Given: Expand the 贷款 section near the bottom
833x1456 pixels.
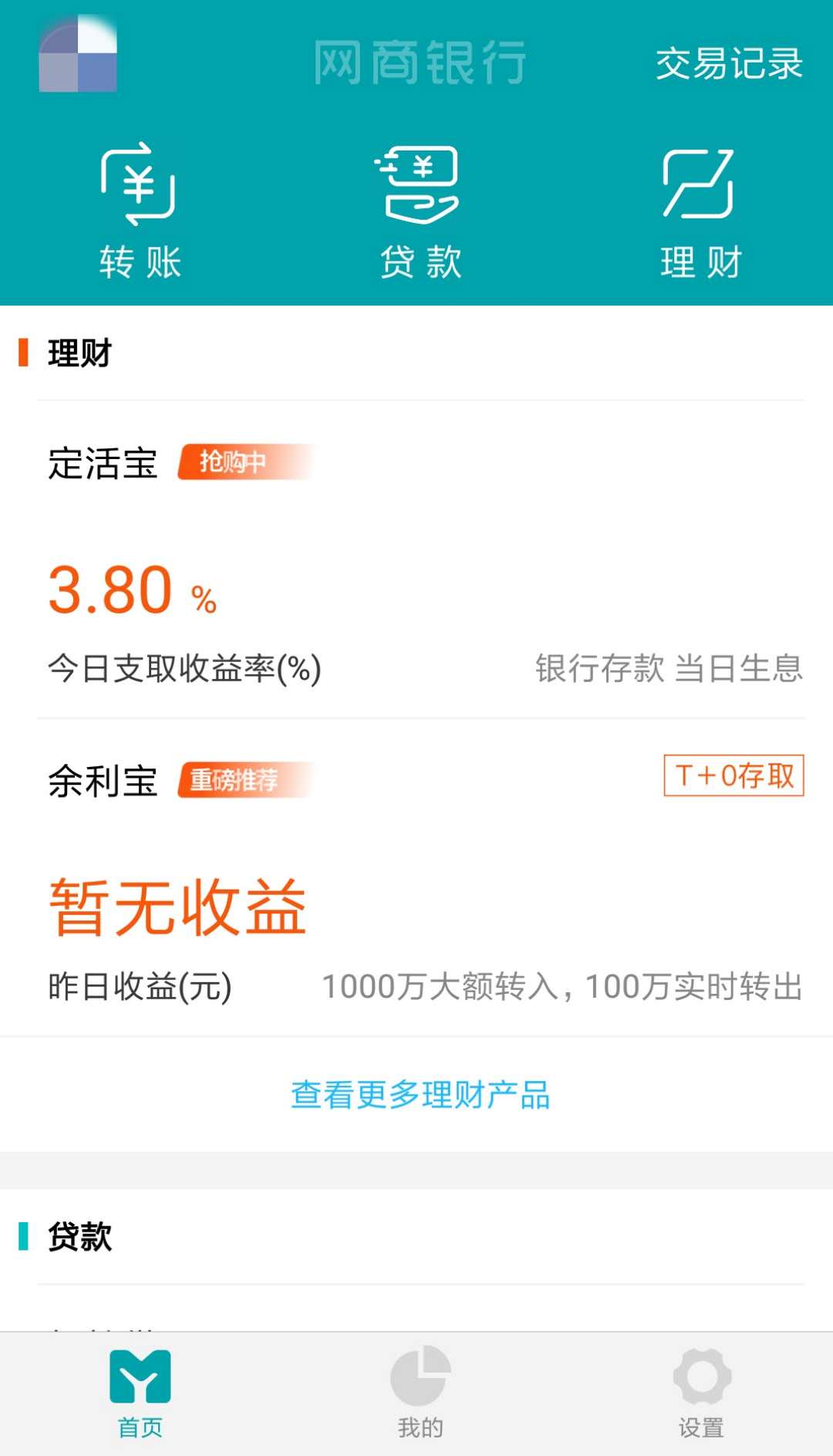Looking at the screenshot, I should [x=79, y=1236].
